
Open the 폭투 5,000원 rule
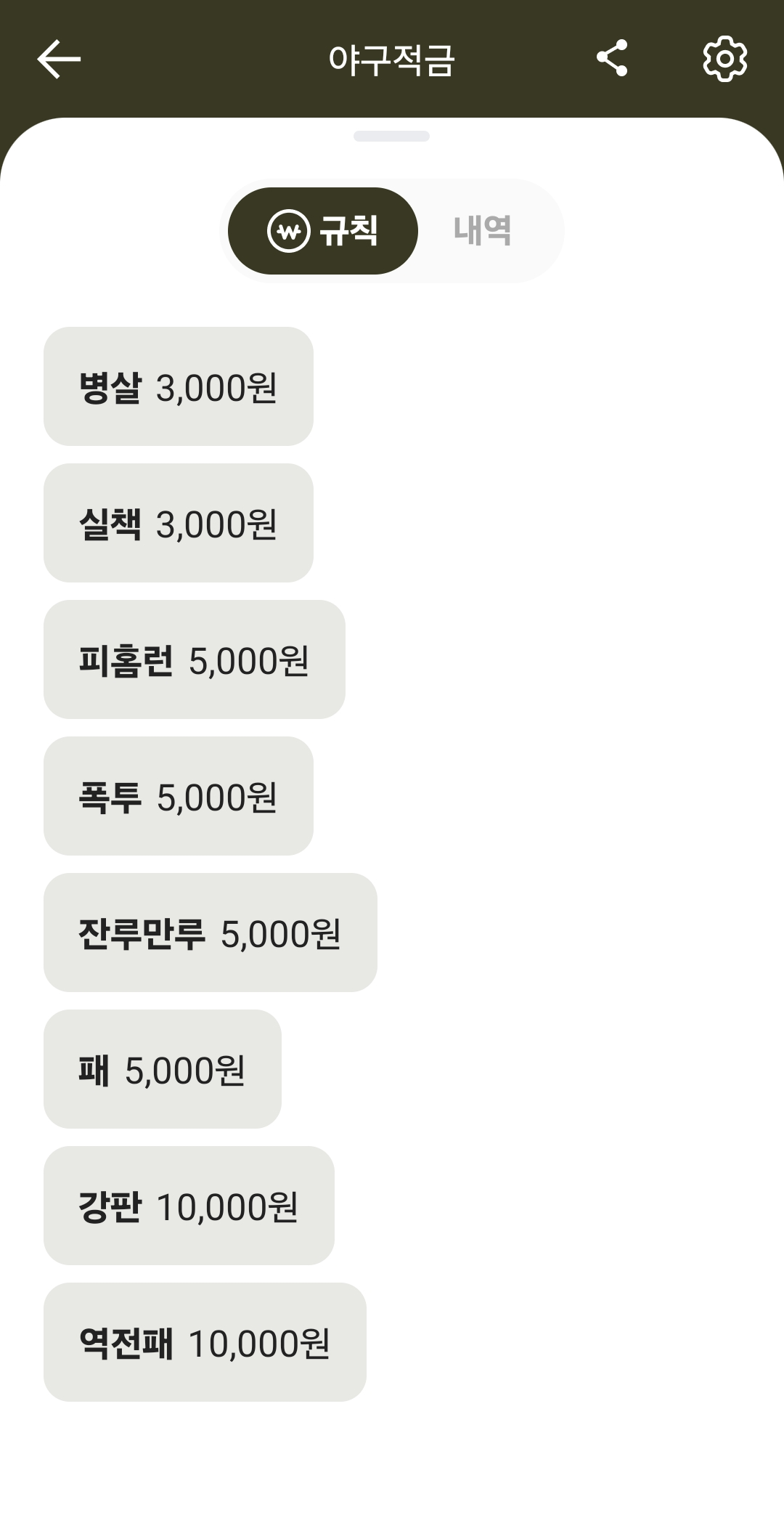coord(178,795)
